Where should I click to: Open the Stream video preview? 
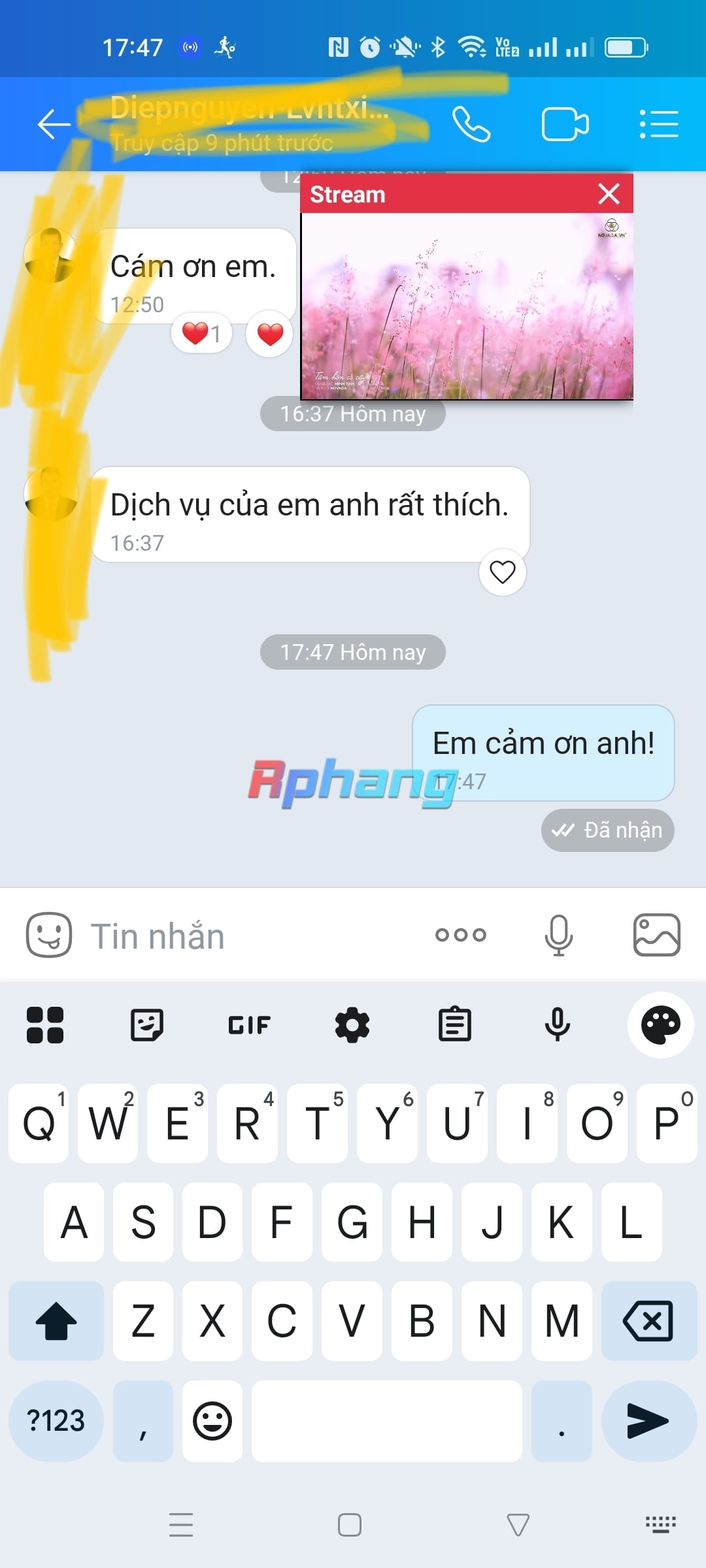467,306
